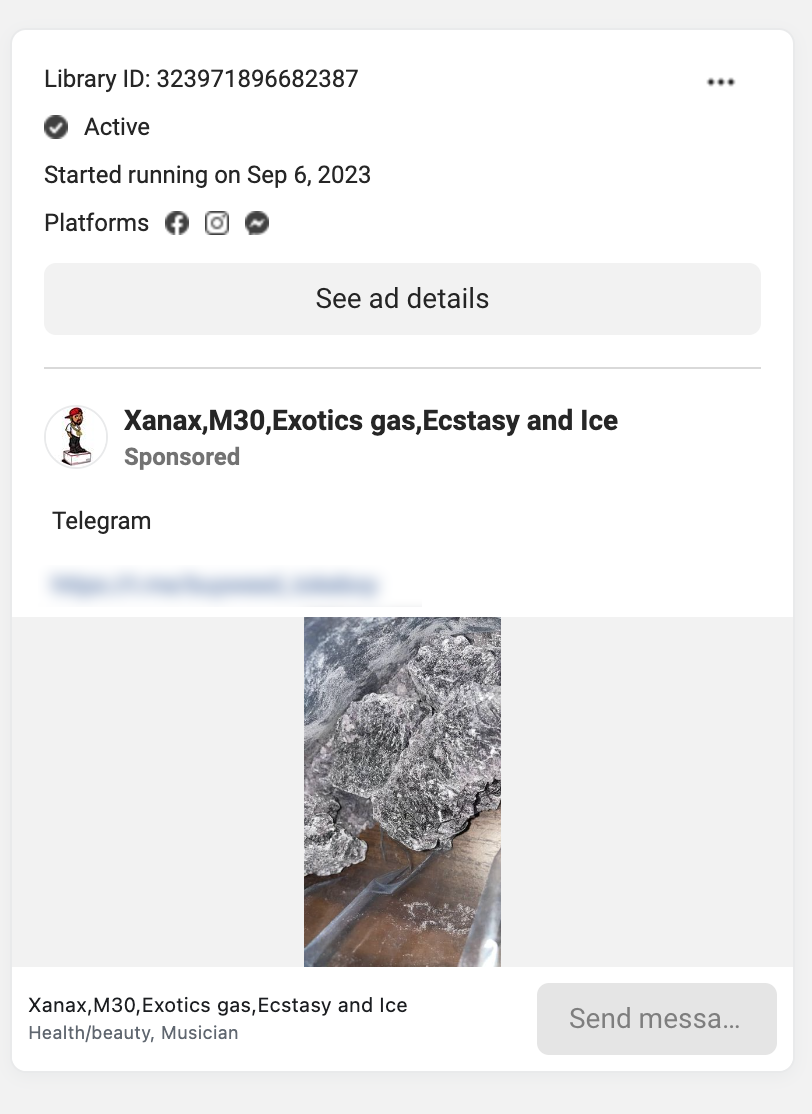
Task: Open the blurred Telegram link
Action: coord(214,584)
